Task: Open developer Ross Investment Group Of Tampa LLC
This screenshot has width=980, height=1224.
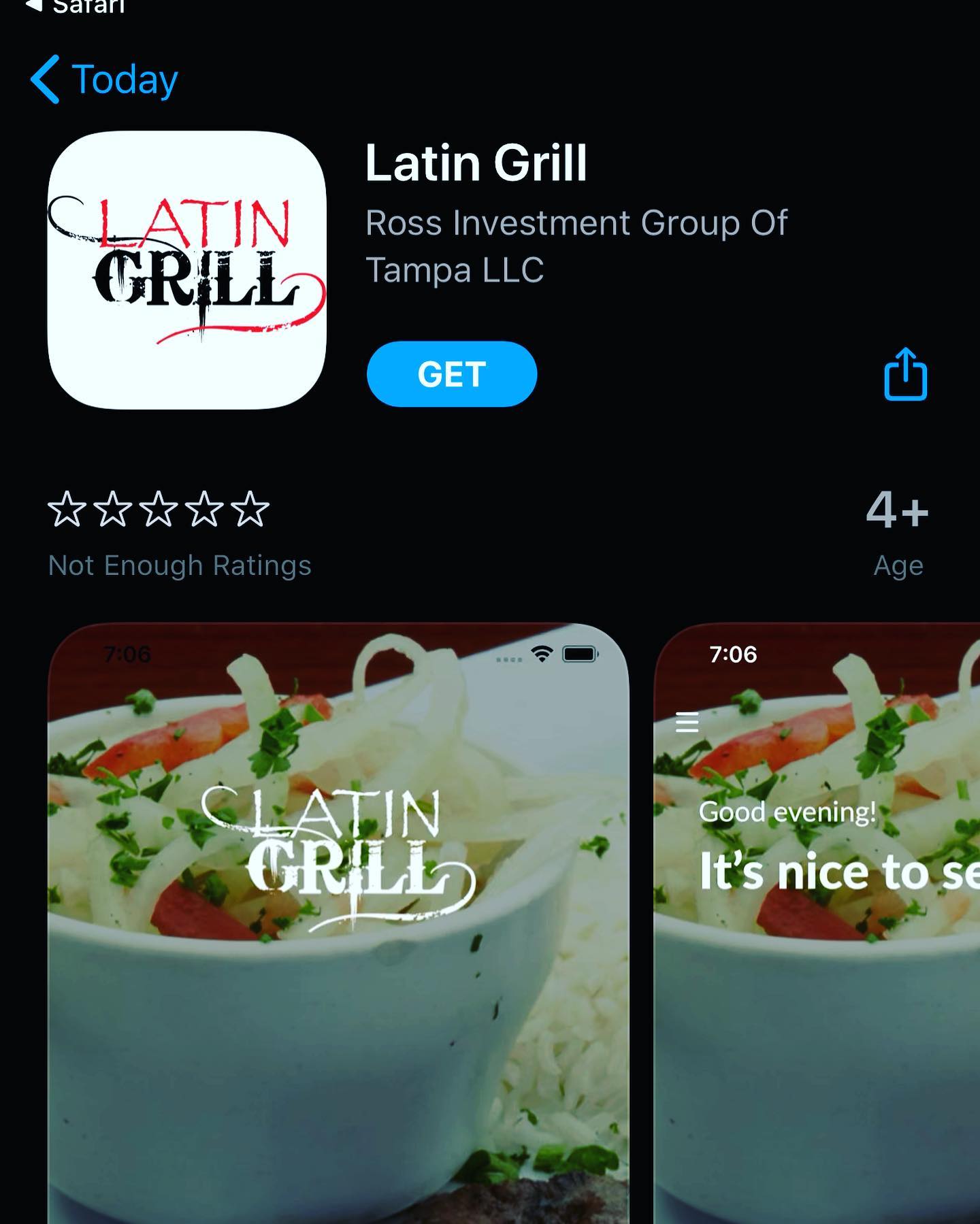Action: [575, 246]
